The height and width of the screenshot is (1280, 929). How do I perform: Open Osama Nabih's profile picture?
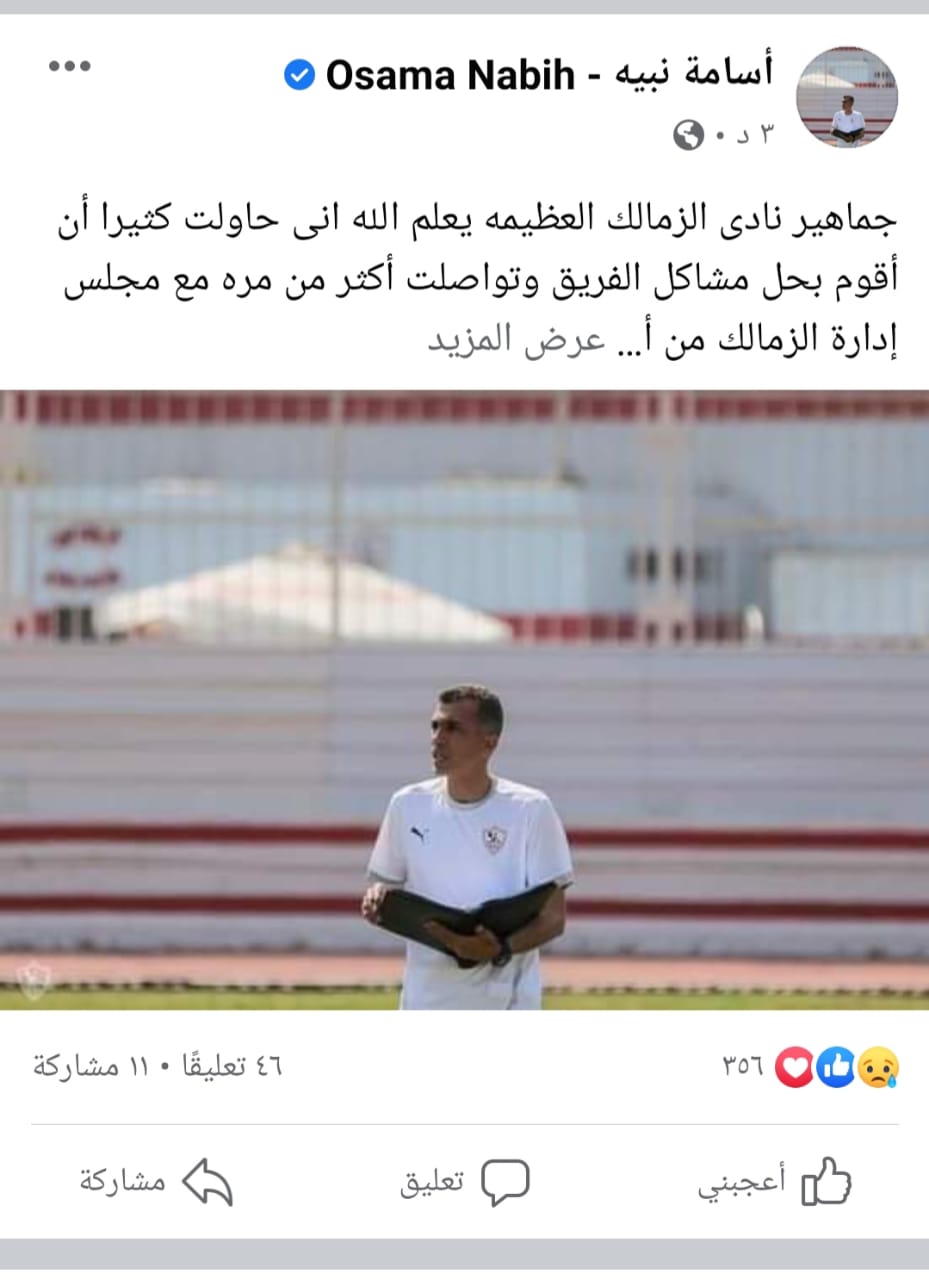[846, 98]
